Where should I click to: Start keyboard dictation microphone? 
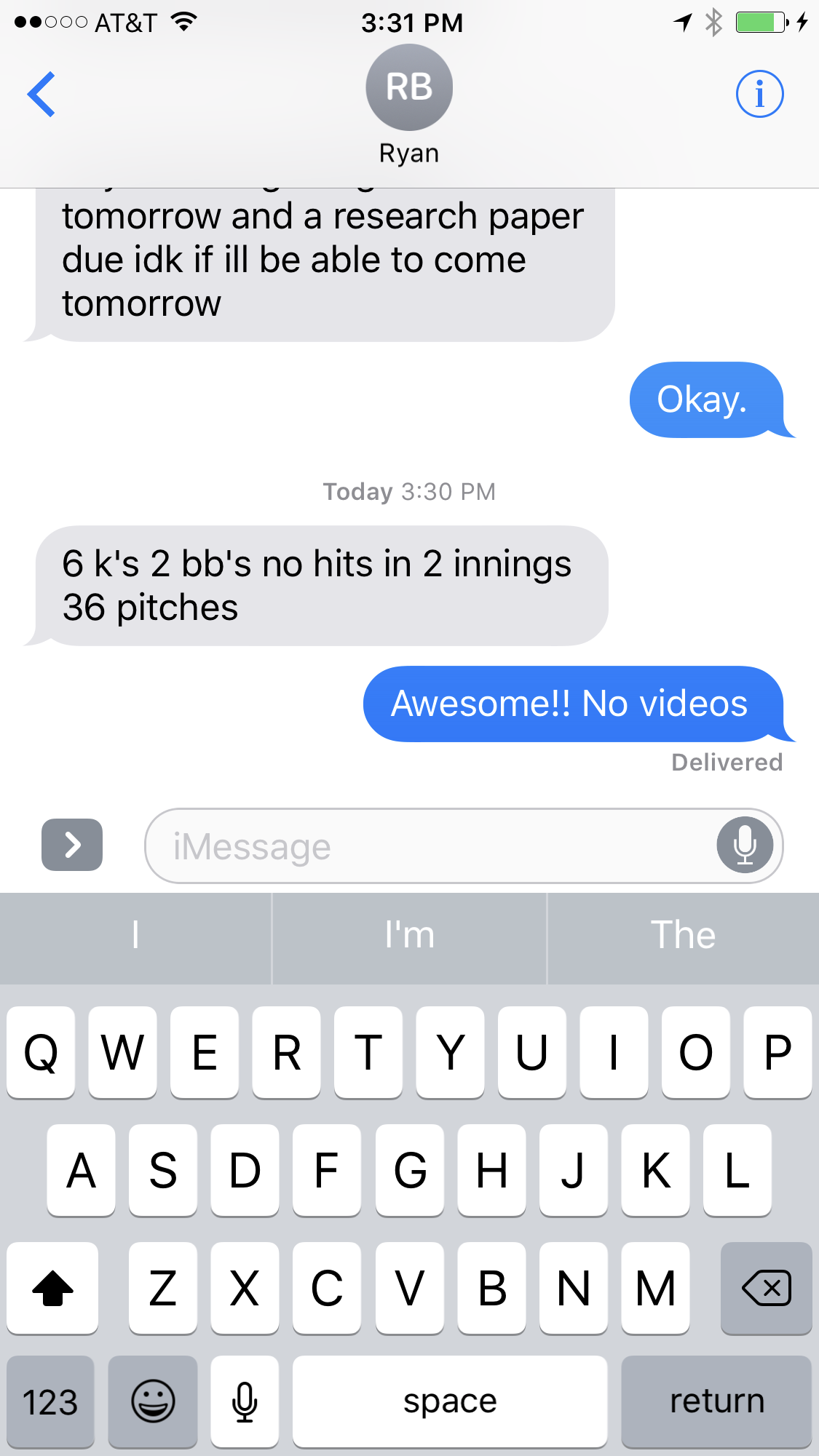(x=245, y=1401)
